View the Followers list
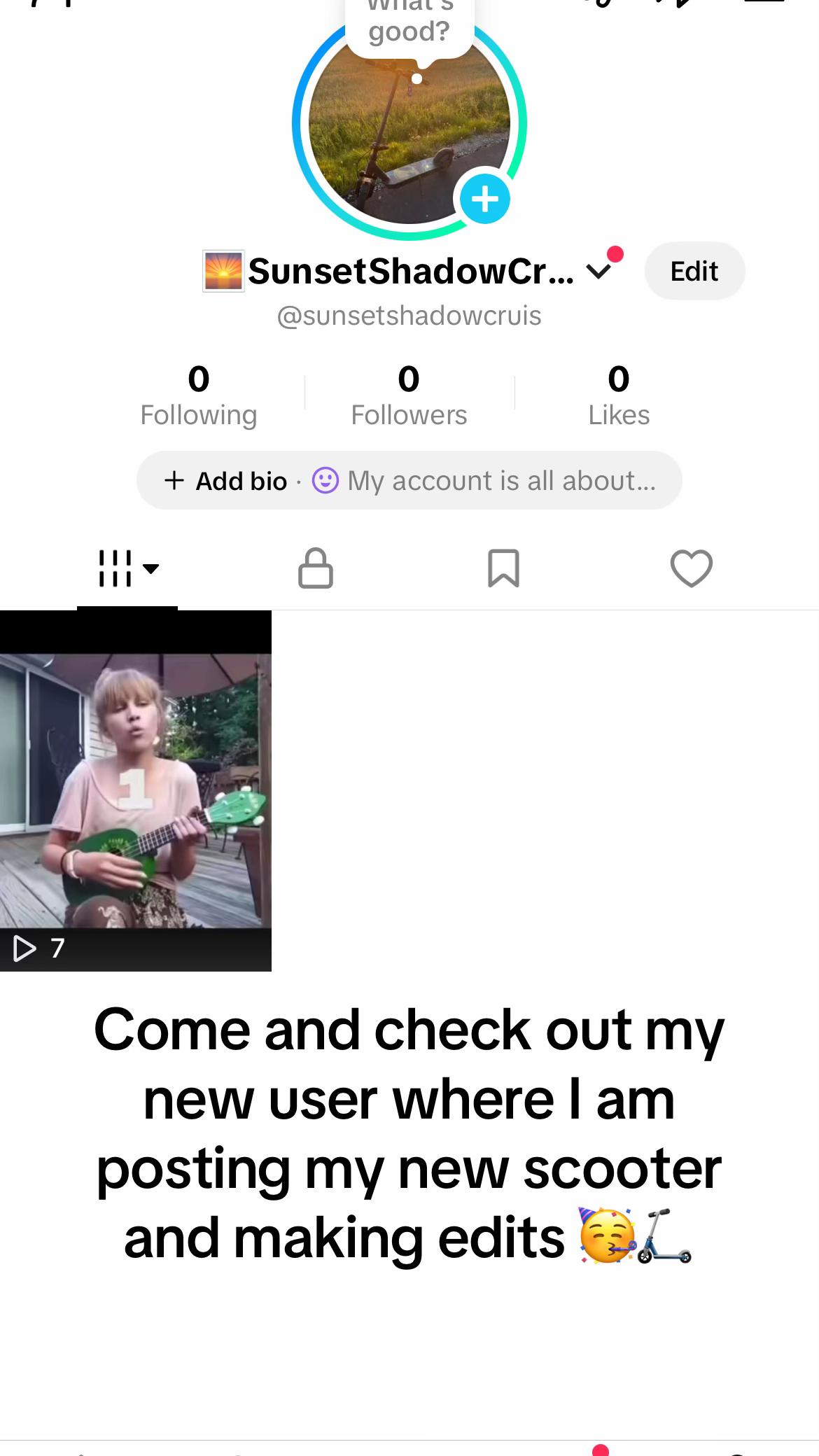Screen dimensions: 819x1456 coord(409,395)
